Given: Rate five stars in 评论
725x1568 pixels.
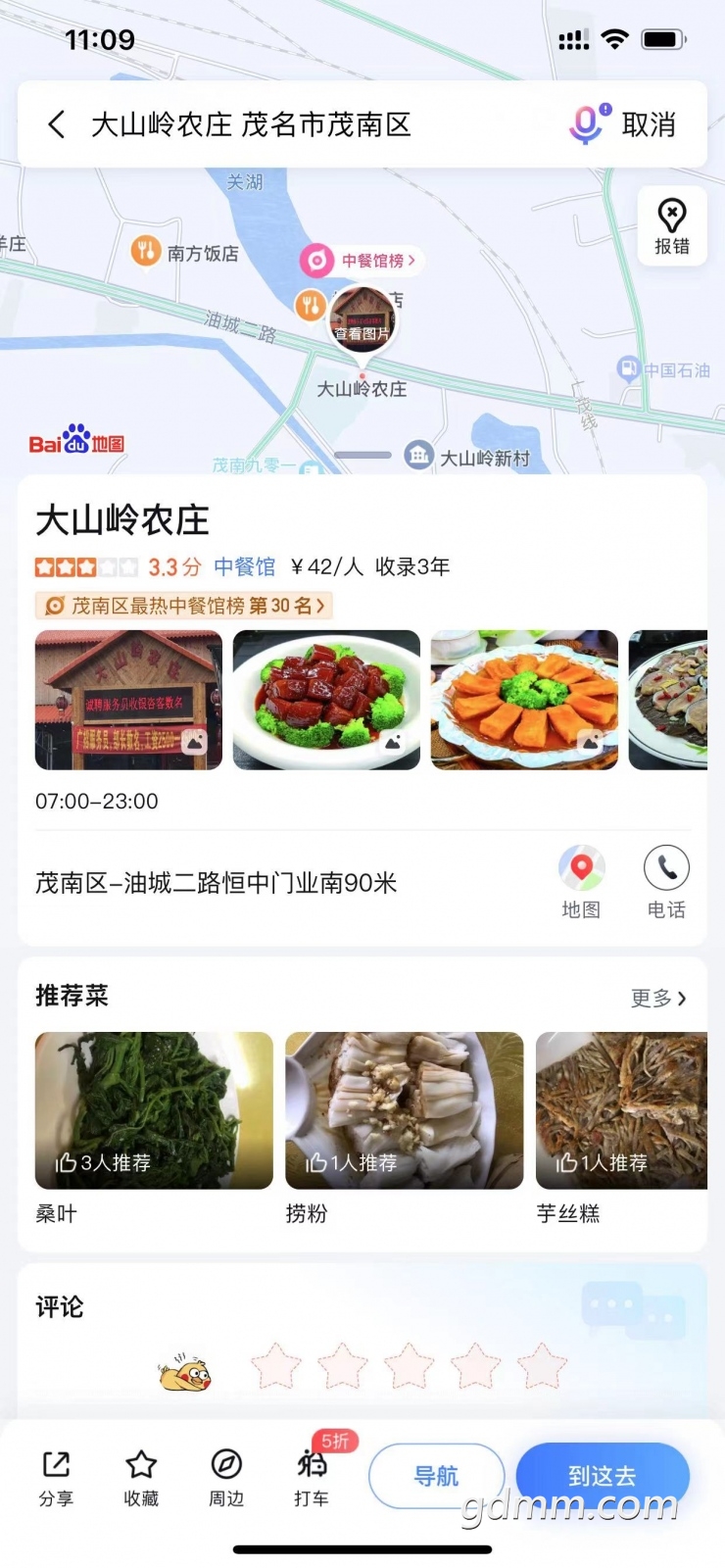Looking at the screenshot, I should (542, 1366).
